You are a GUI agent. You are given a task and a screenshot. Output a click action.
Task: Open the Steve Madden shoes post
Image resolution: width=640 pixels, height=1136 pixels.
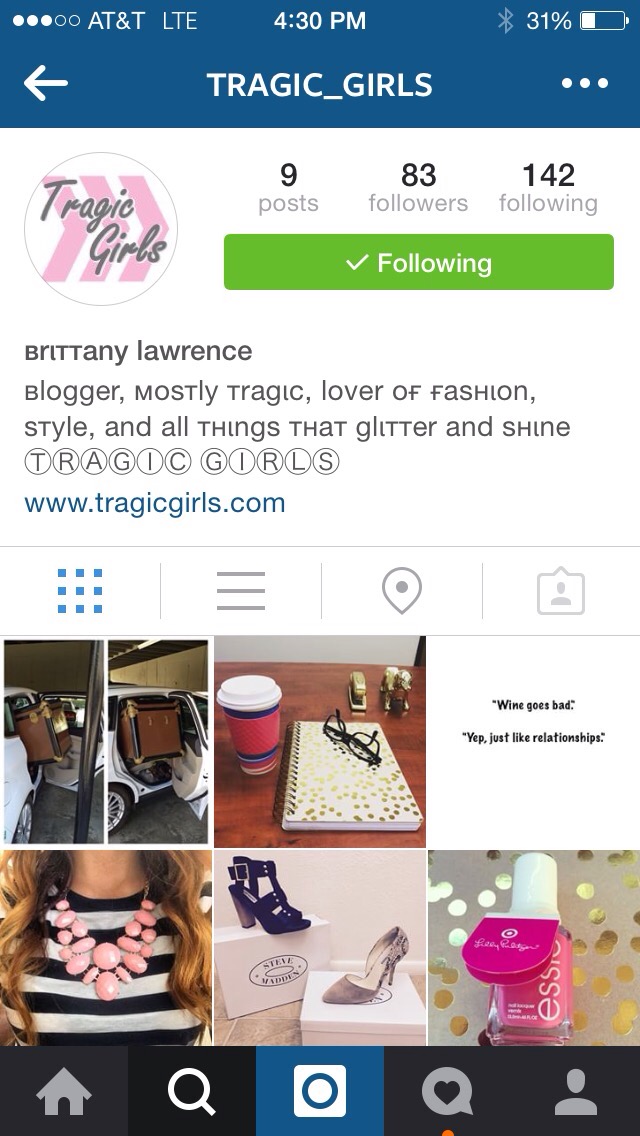click(x=320, y=947)
